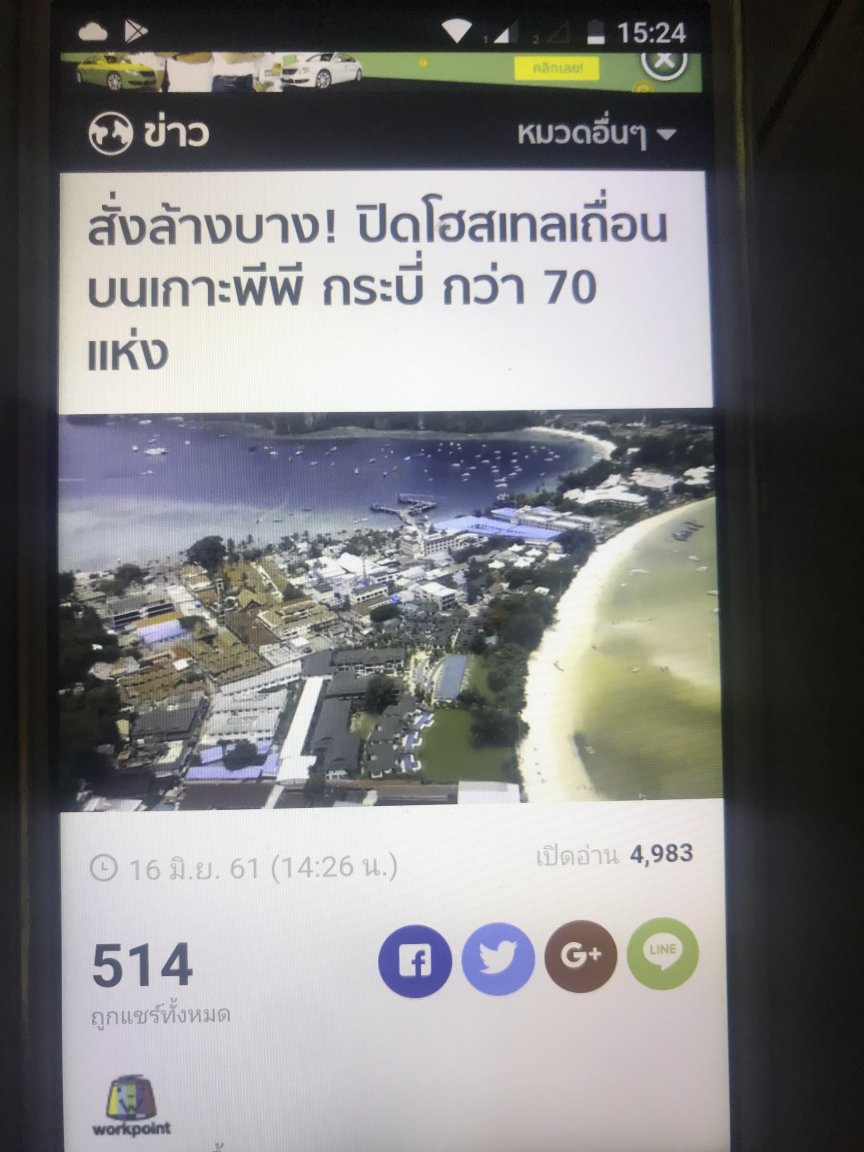This screenshot has height=1152, width=864.
Task: Open the Workpoint source link
Action: click(131, 1106)
